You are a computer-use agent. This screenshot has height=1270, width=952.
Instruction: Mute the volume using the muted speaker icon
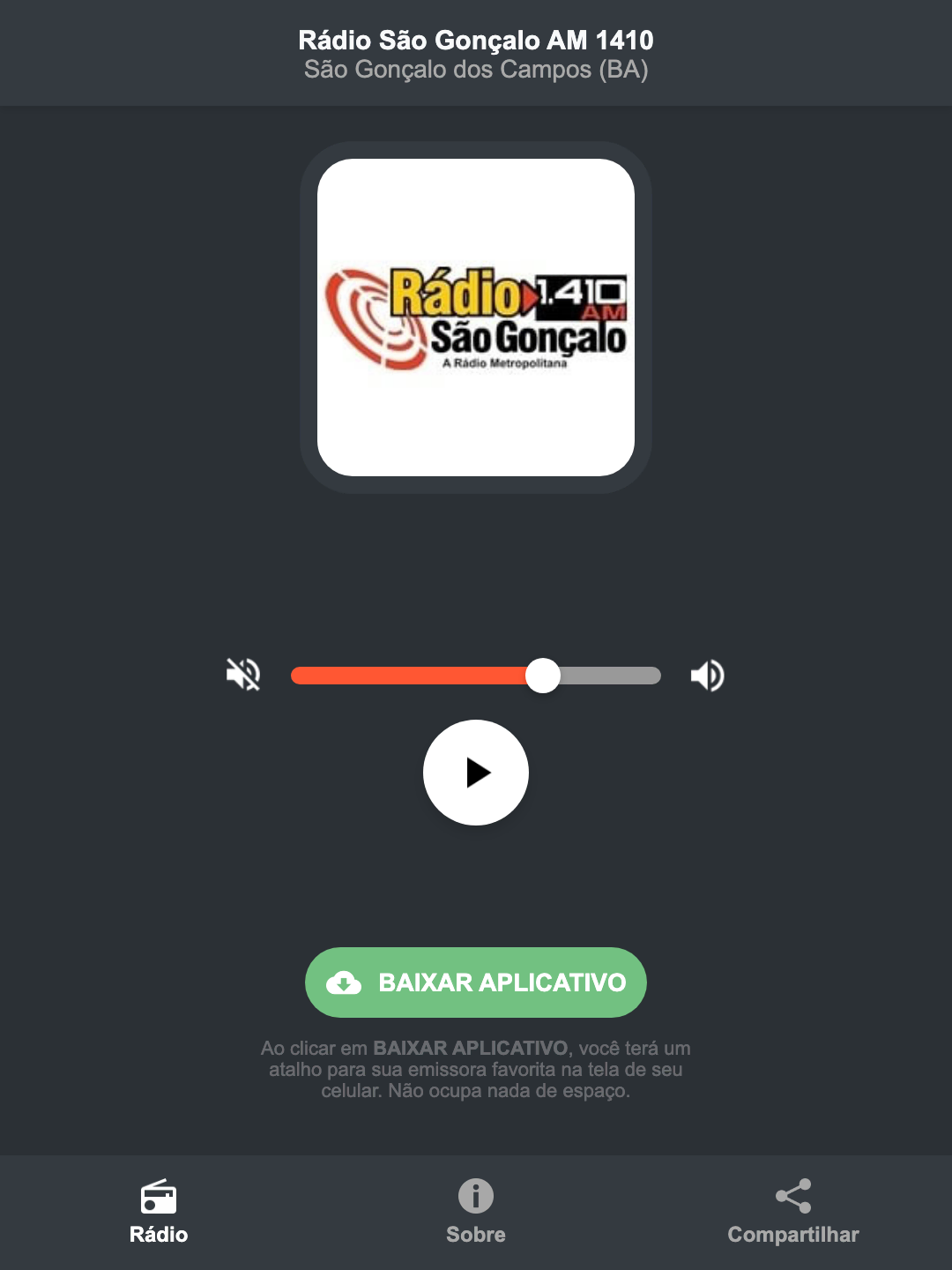[242, 675]
